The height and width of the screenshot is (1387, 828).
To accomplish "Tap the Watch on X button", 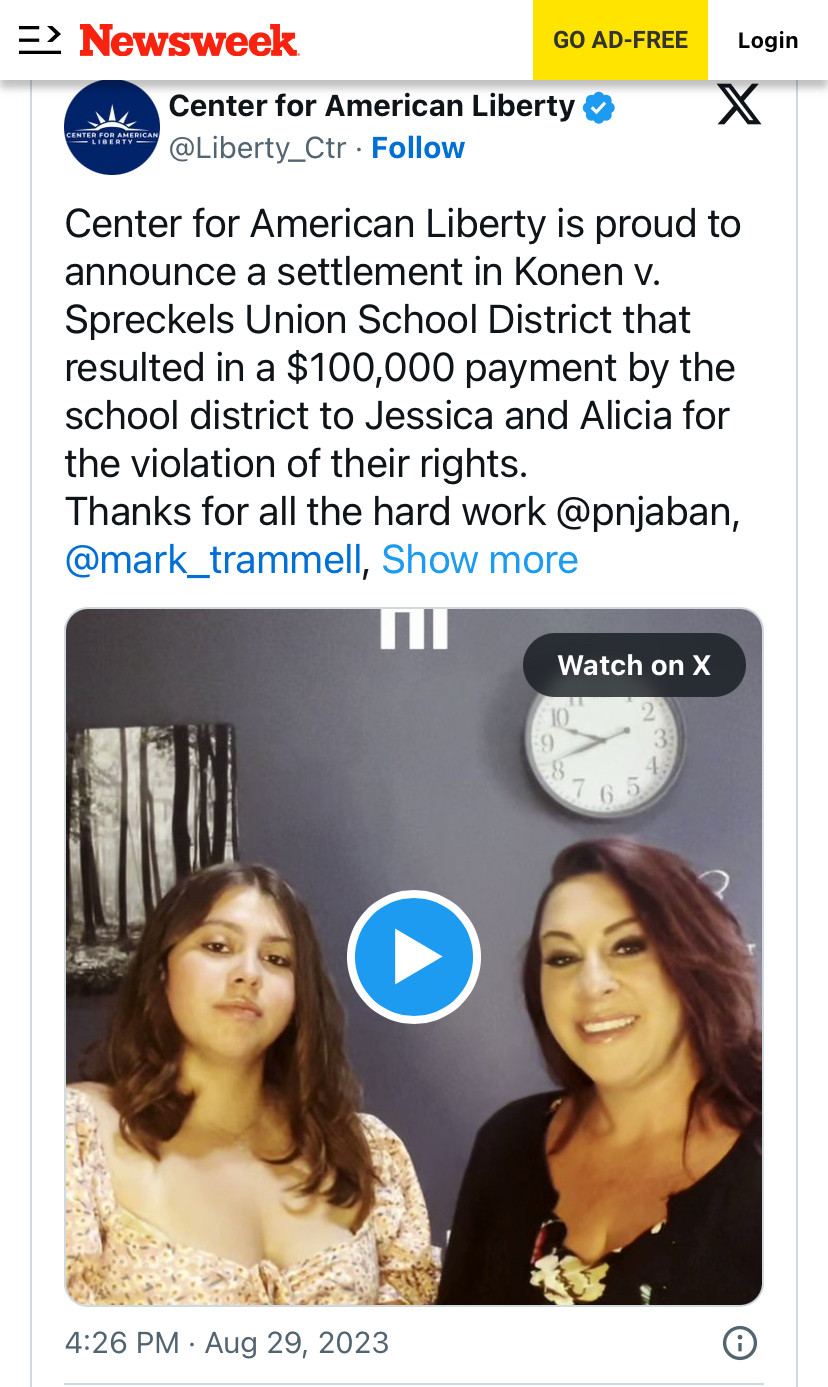I will (x=634, y=665).
